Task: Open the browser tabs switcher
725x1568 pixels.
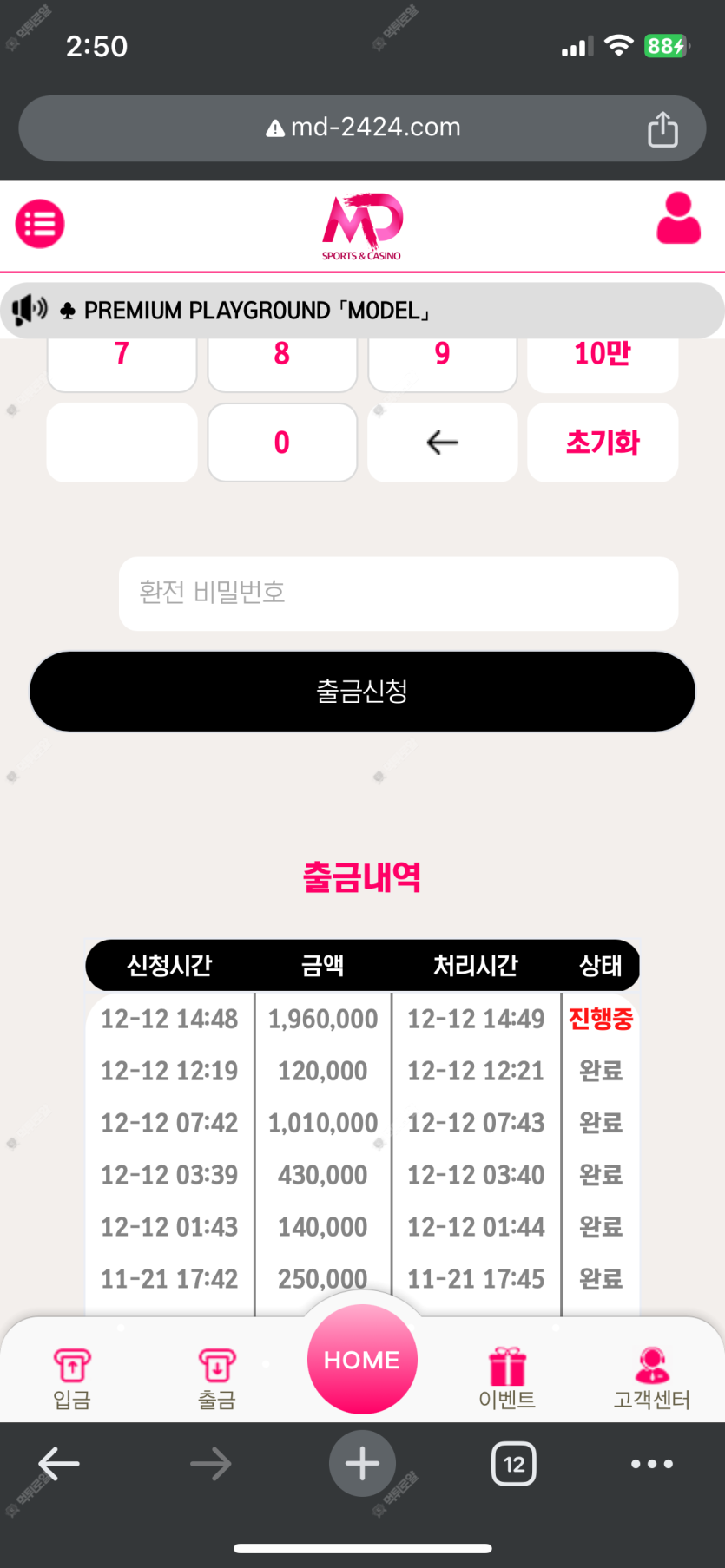Action: coord(514,1464)
